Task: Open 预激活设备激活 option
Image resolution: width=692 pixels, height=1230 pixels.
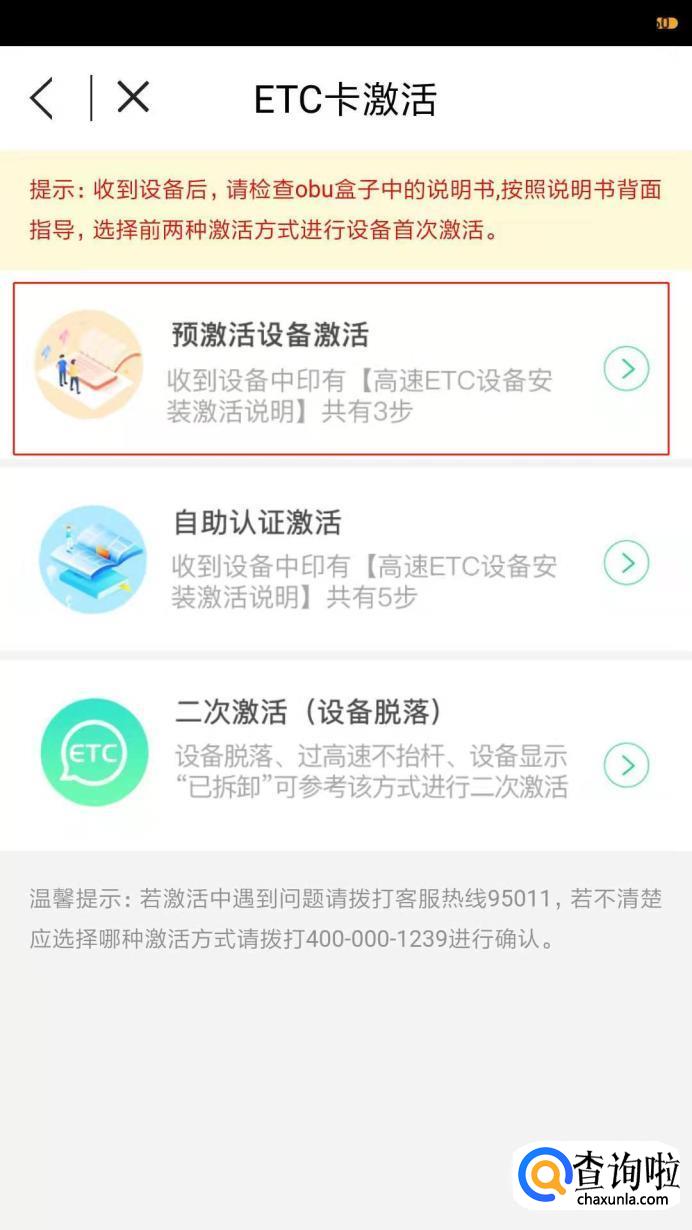Action: pos(340,368)
